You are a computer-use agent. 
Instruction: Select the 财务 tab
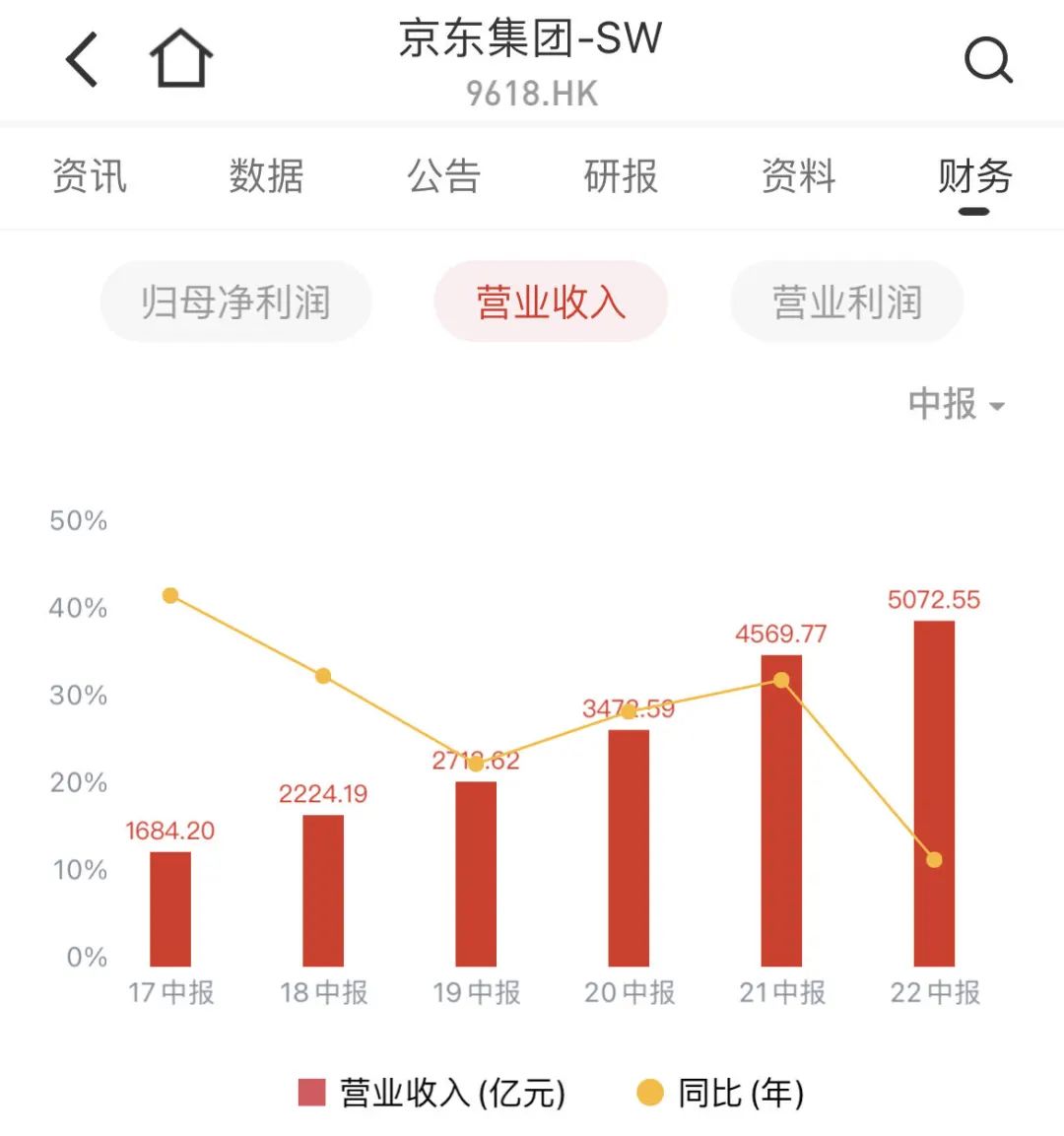(974, 177)
